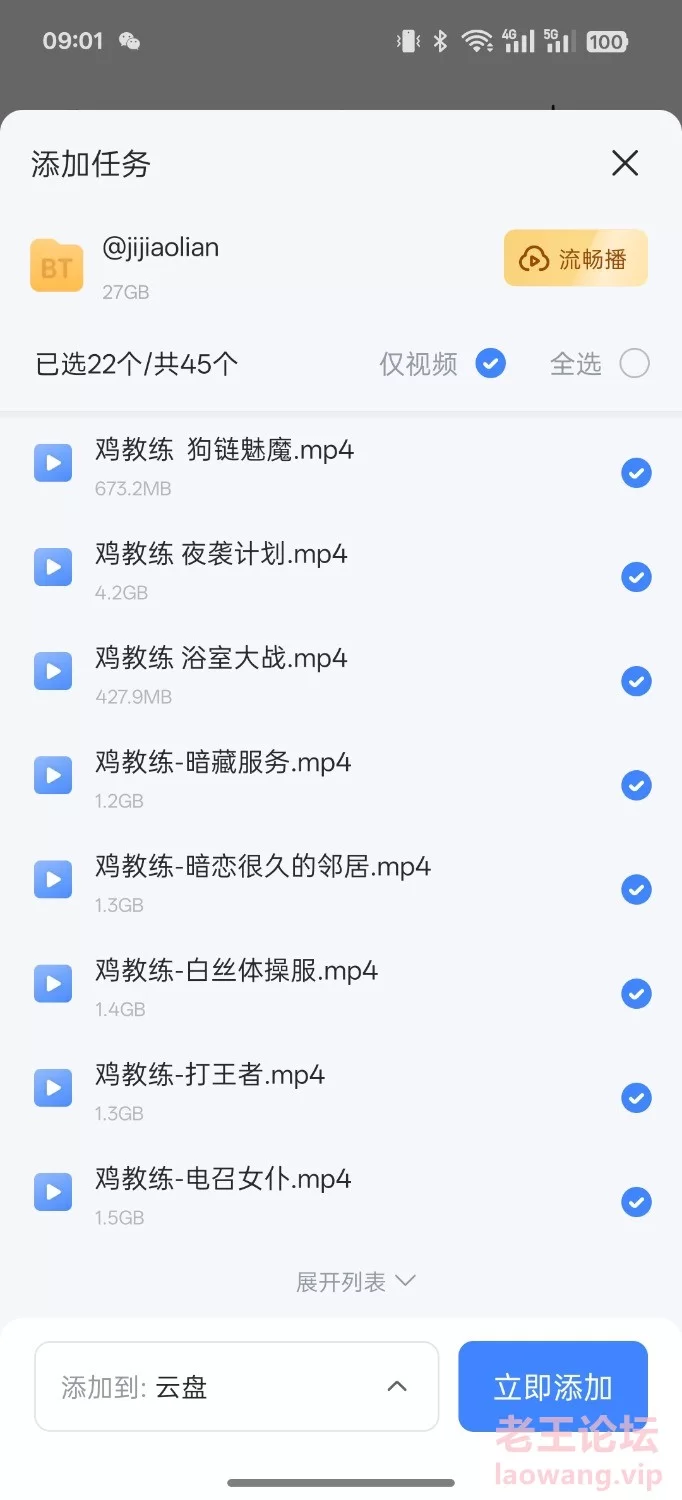
Task: Deselect 鸡教练-暗藏服务.mp4
Action: pos(636,785)
